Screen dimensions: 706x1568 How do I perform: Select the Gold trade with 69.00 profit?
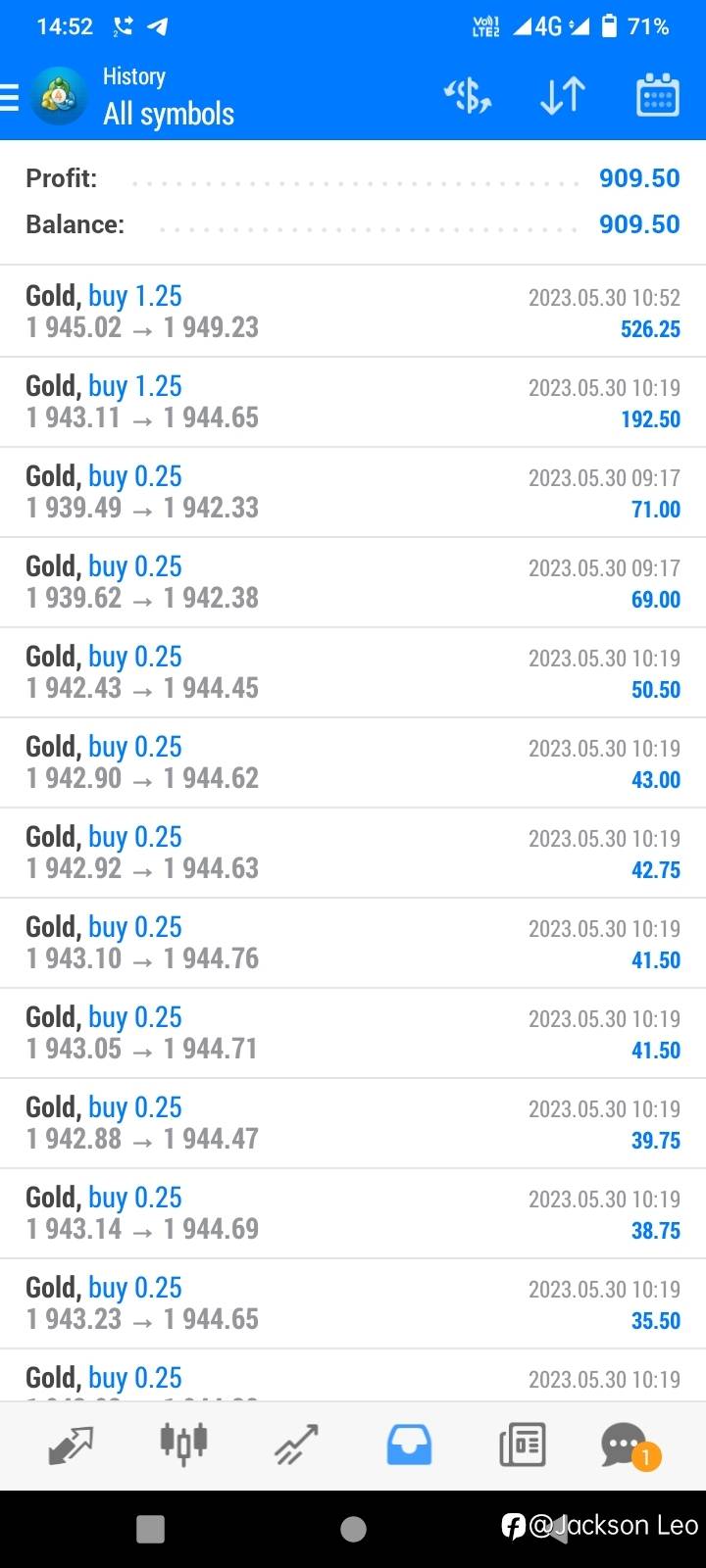353,582
